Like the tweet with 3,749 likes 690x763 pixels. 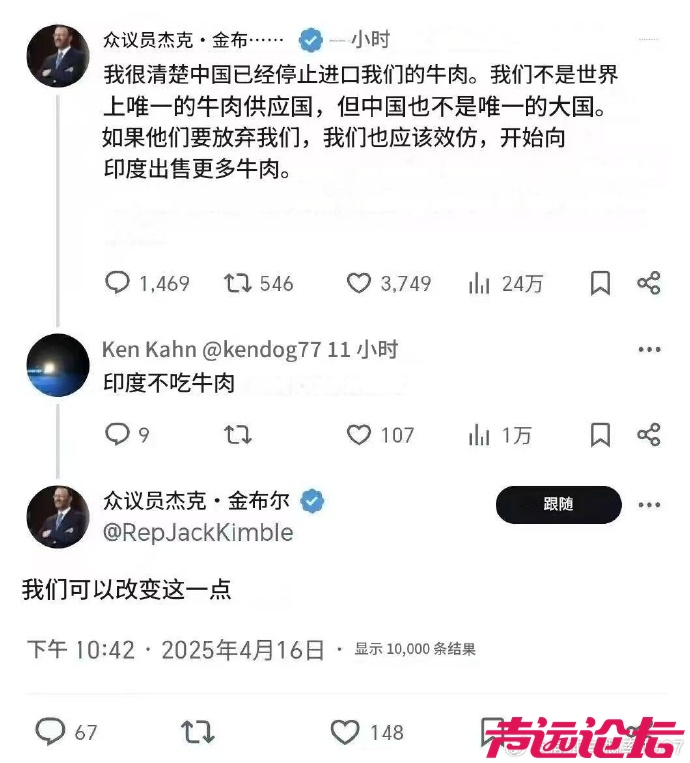pyautogui.click(x=359, y=283)
